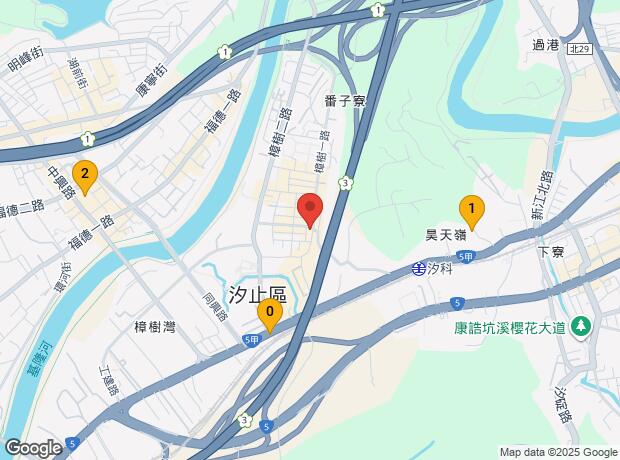This screenshot has height=460, width=620.
Task: Select the 康誥坑溪櫻花大道 park point of interest
Action: [x=580, y=327]
